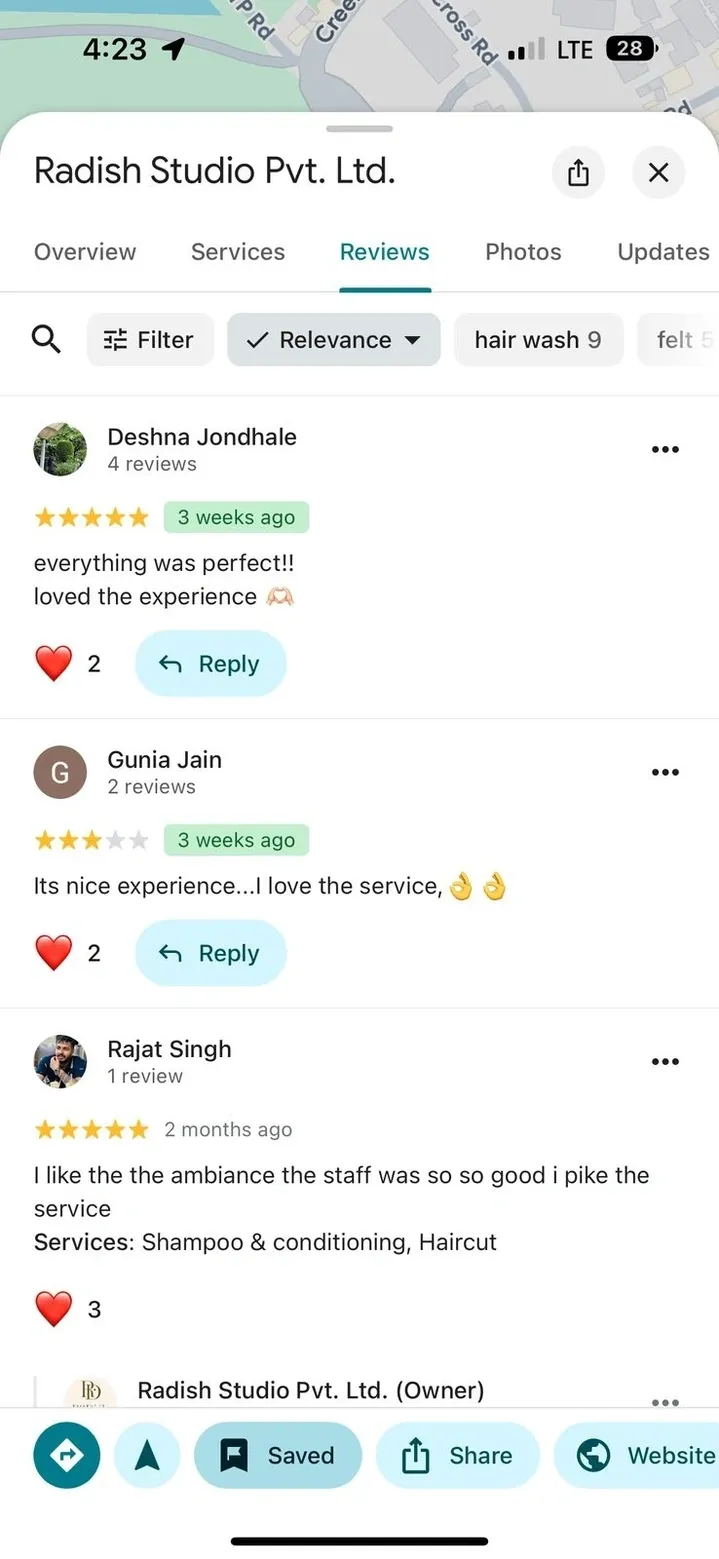Reply to Gunia Jain's review

click(x=210, y=953)
